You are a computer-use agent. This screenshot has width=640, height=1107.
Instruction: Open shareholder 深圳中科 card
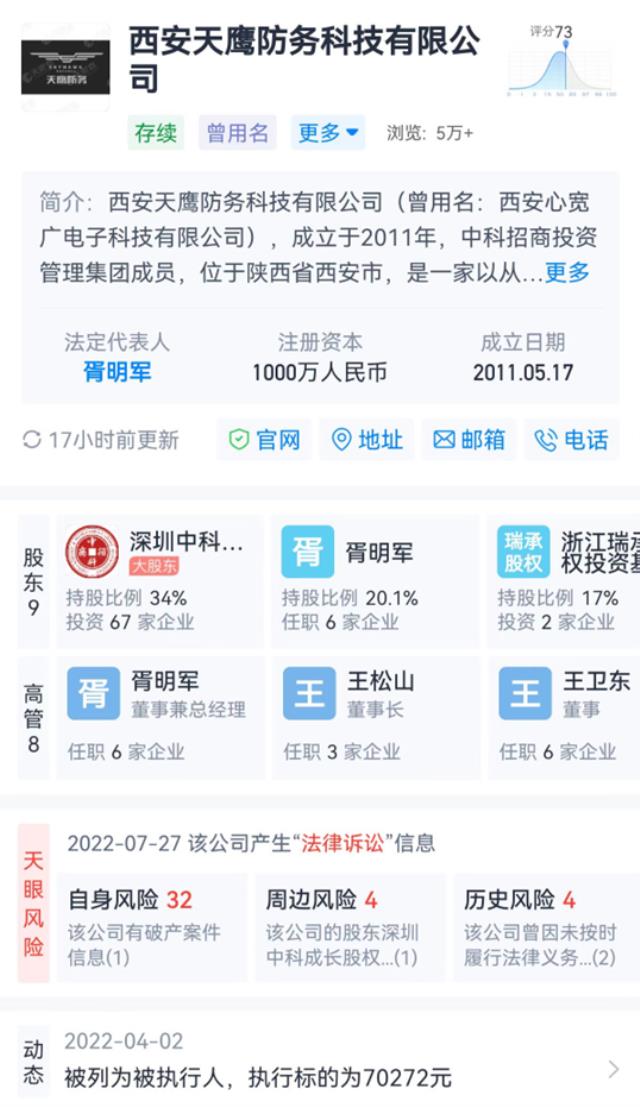[x=159, y=582]
